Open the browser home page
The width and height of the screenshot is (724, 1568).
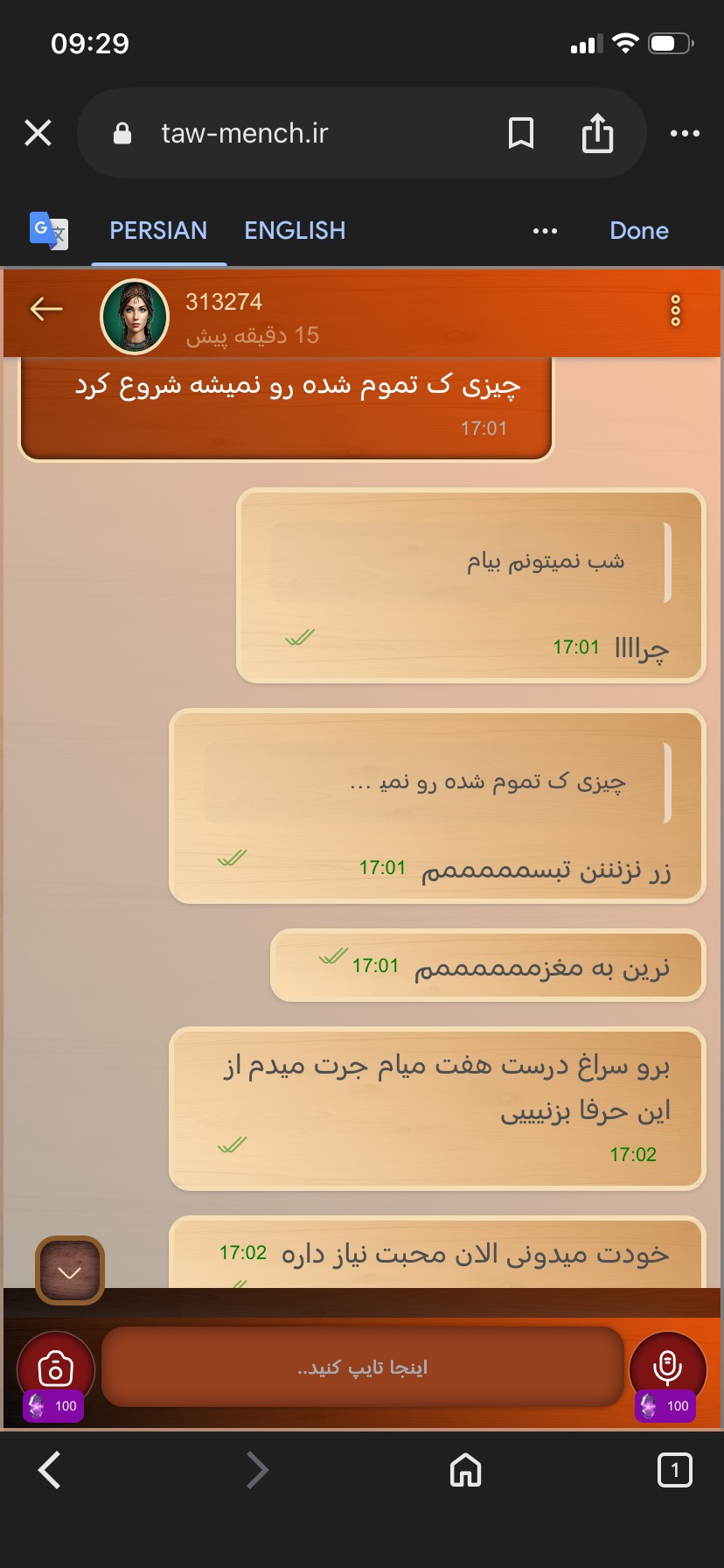465,1470
